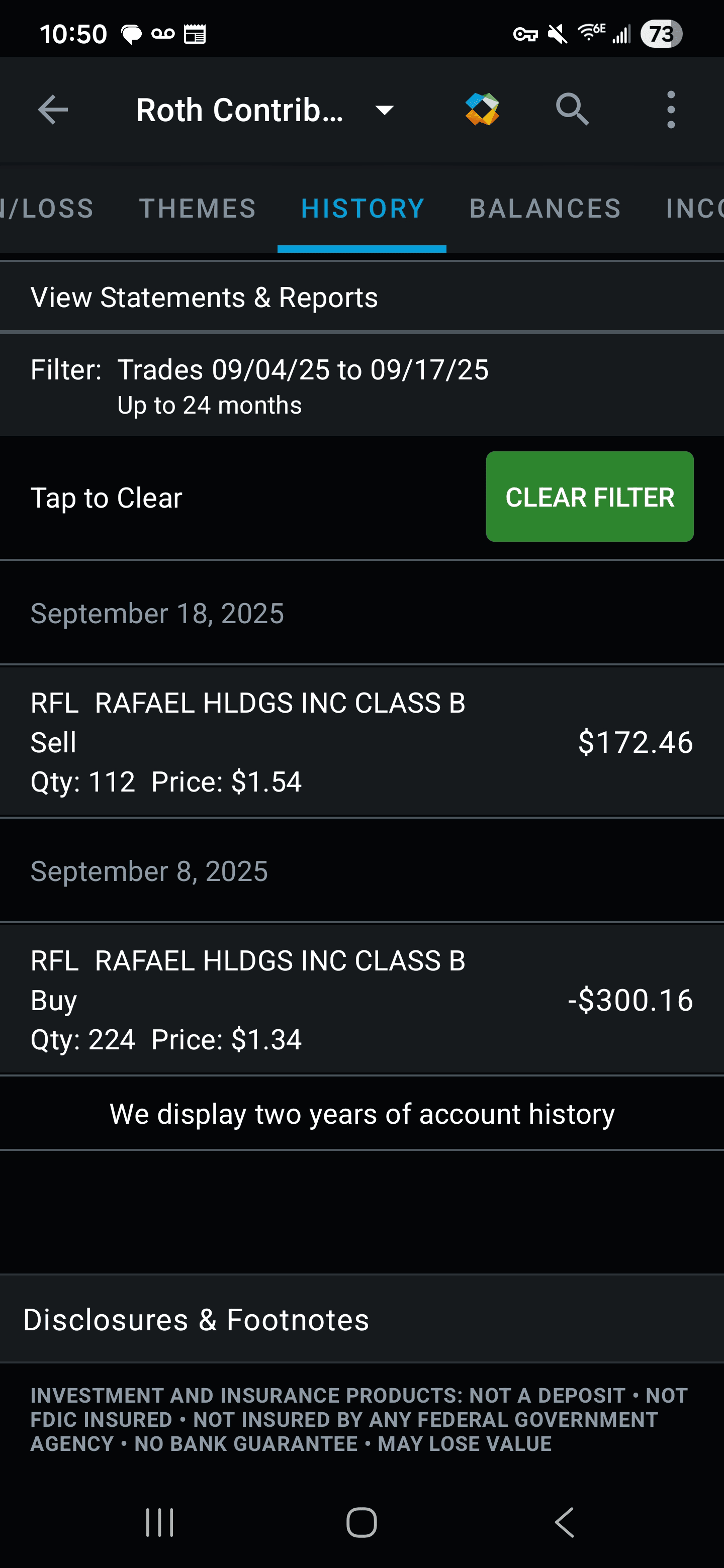Viewport: 724px width, 1568px height.
Task: Tap the colorful diamond icon in toolbar
Action: click(x=482, y=110)
